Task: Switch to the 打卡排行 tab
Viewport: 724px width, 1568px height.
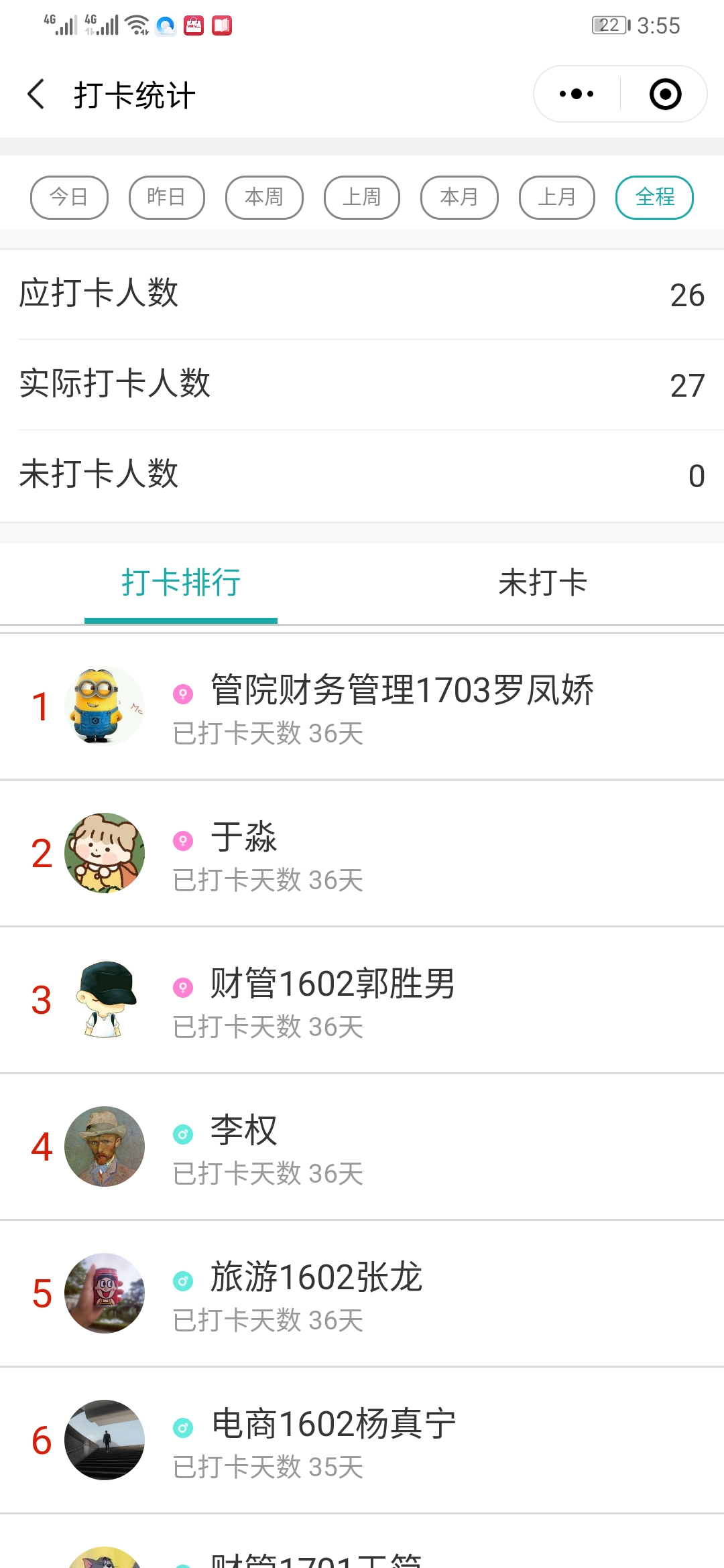Action: click(181, 582)
